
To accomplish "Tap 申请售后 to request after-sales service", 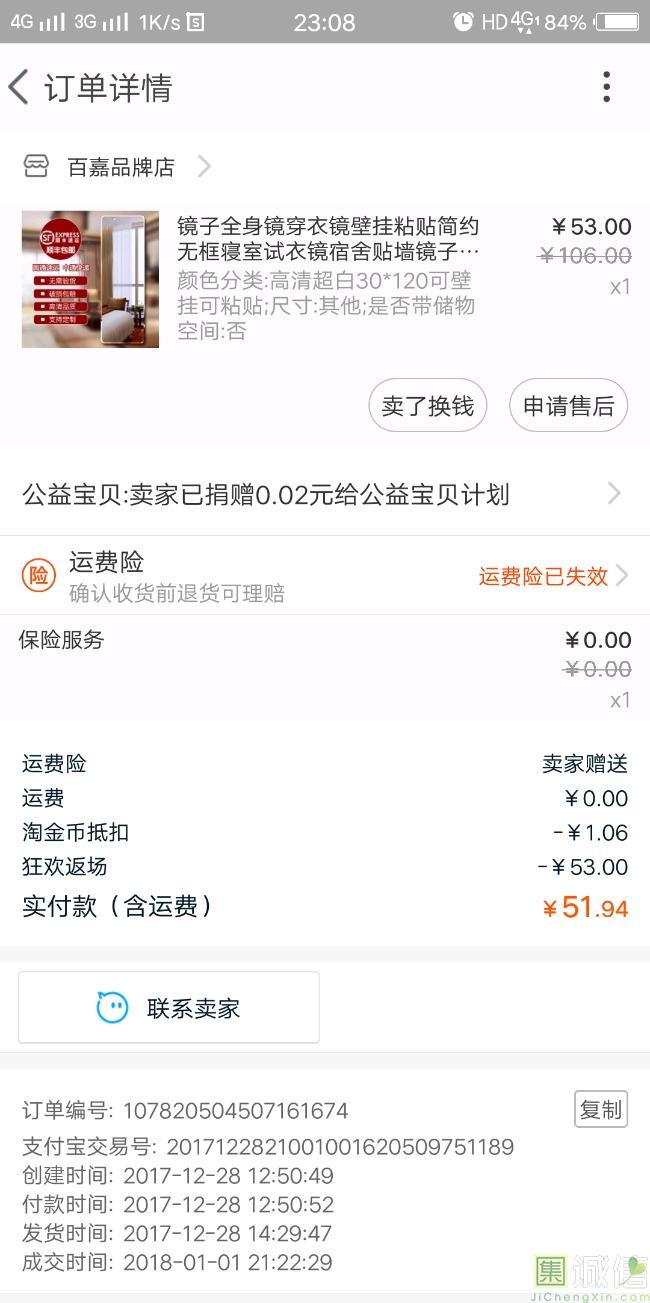I will coord(568,406).
